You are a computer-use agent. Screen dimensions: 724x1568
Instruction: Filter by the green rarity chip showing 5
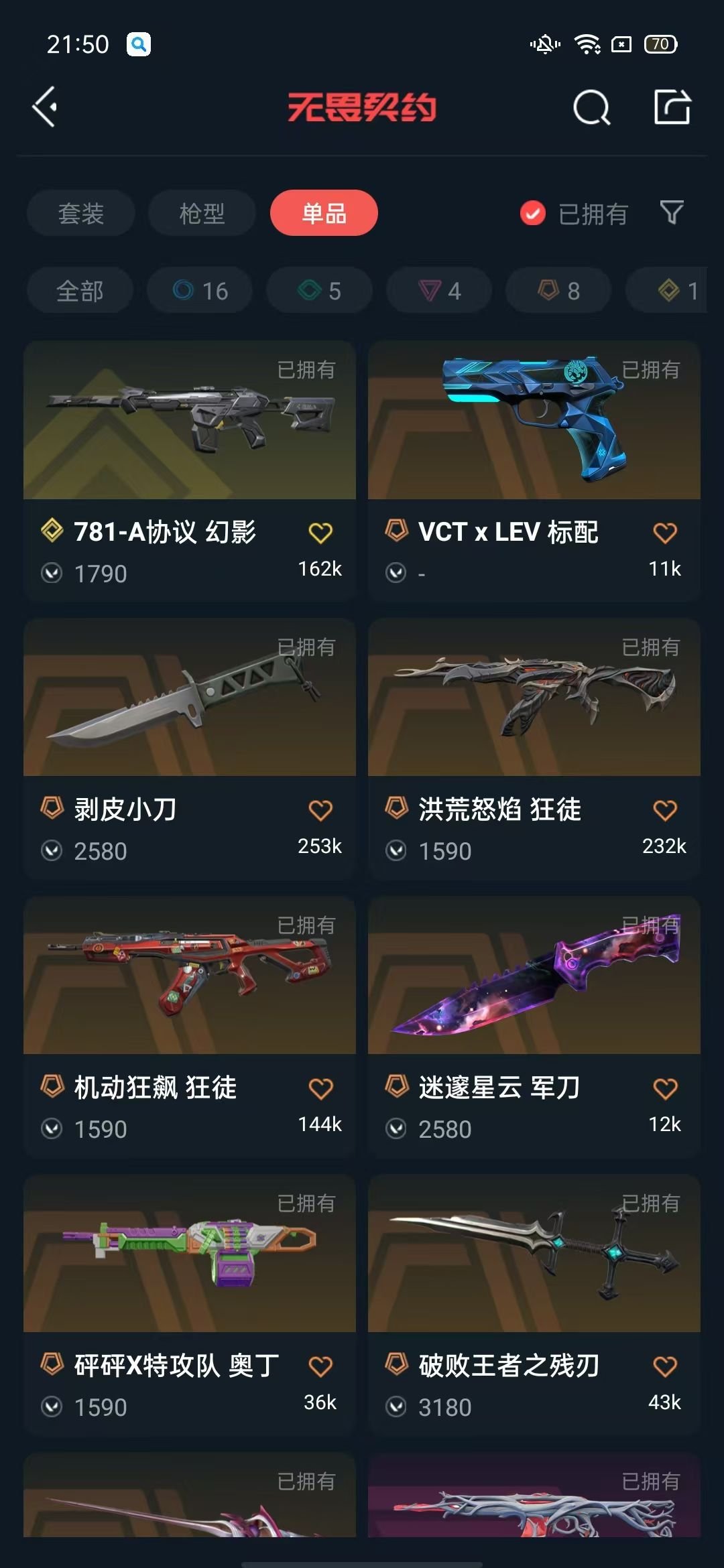319,290
